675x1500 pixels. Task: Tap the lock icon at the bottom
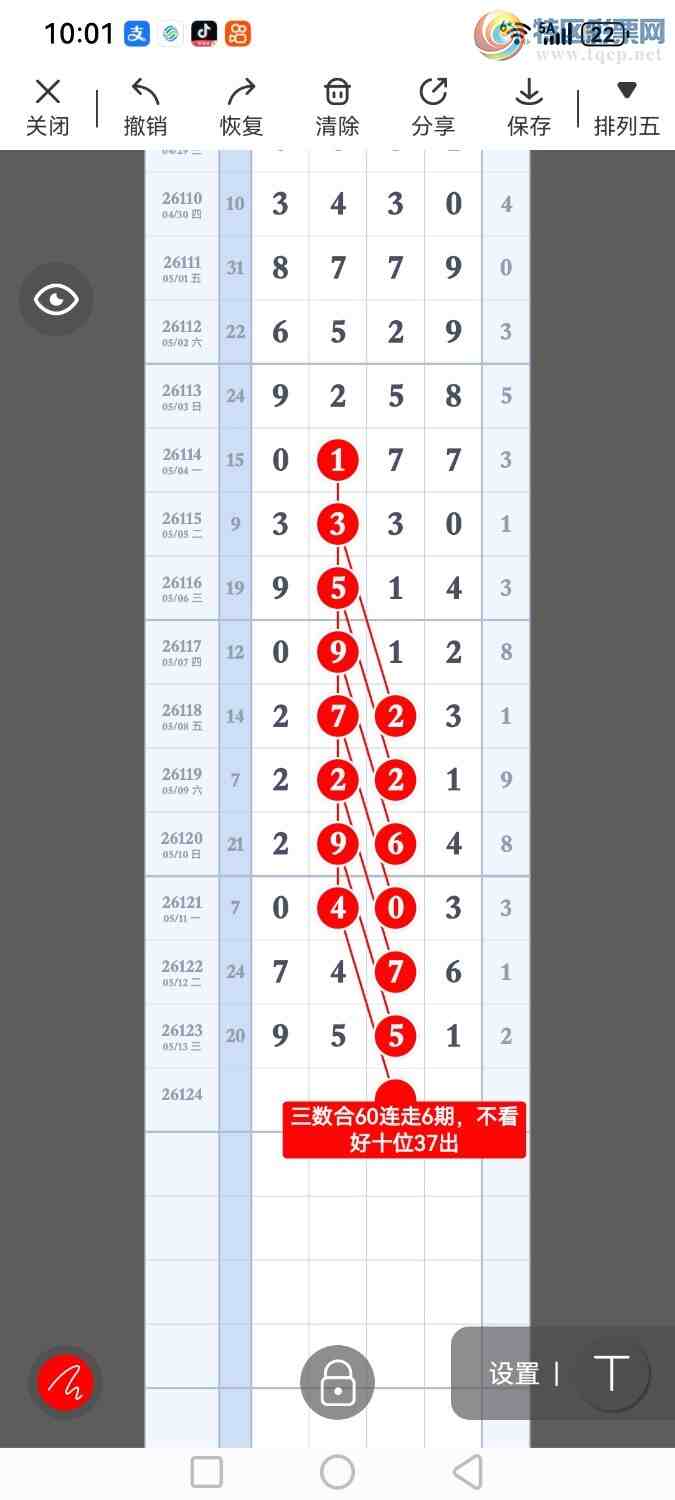point(337,1383)
